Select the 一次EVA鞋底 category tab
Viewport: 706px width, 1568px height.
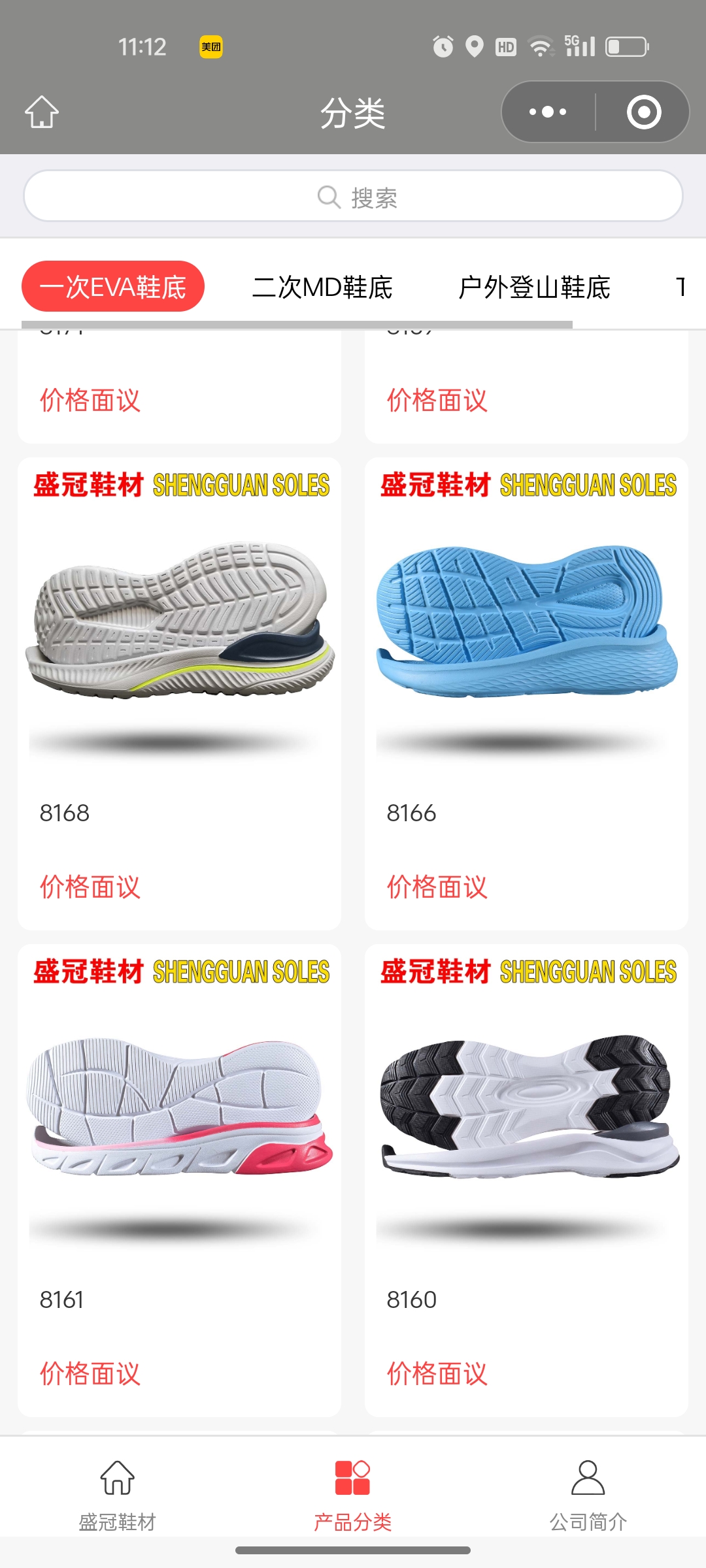click(x=113, y=287)
